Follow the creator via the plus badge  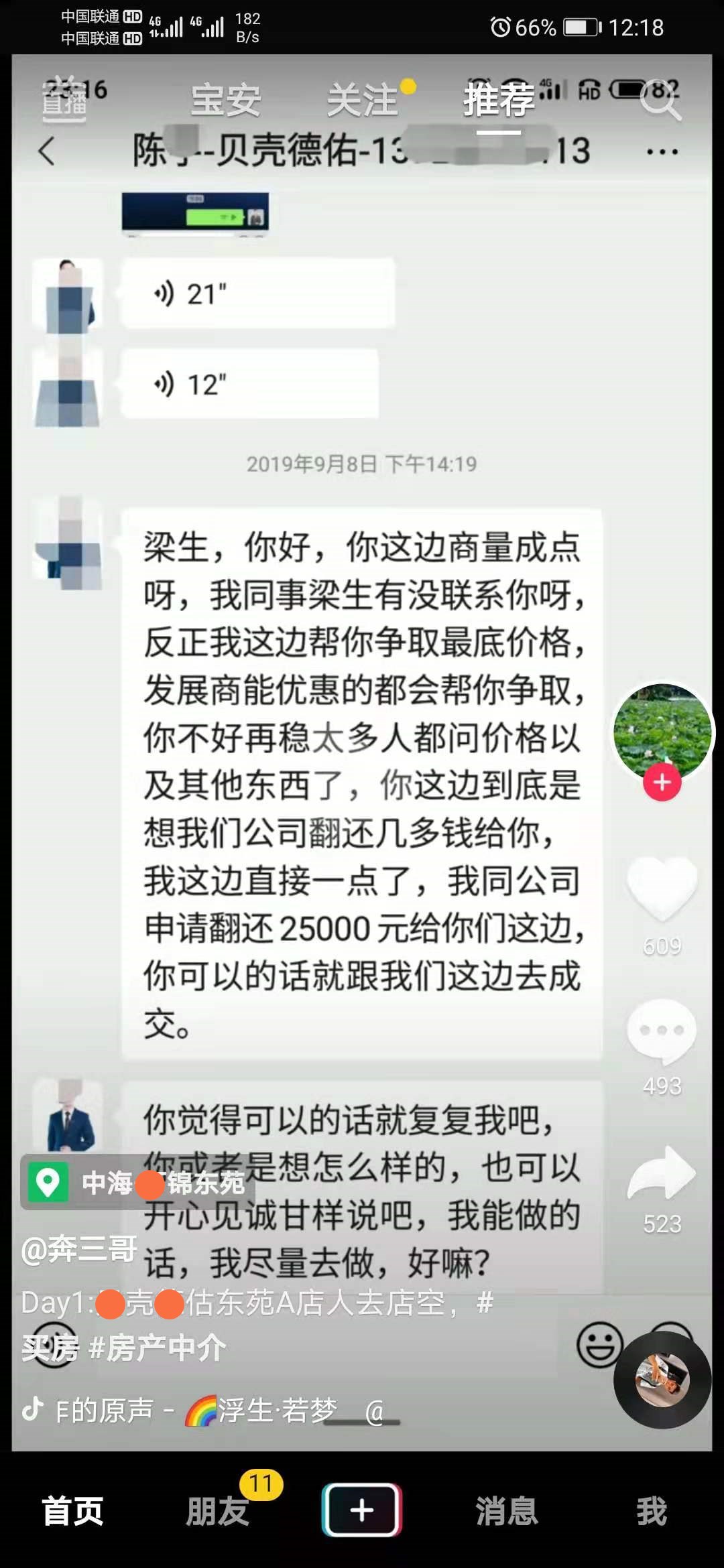click(x=661, y=781)
